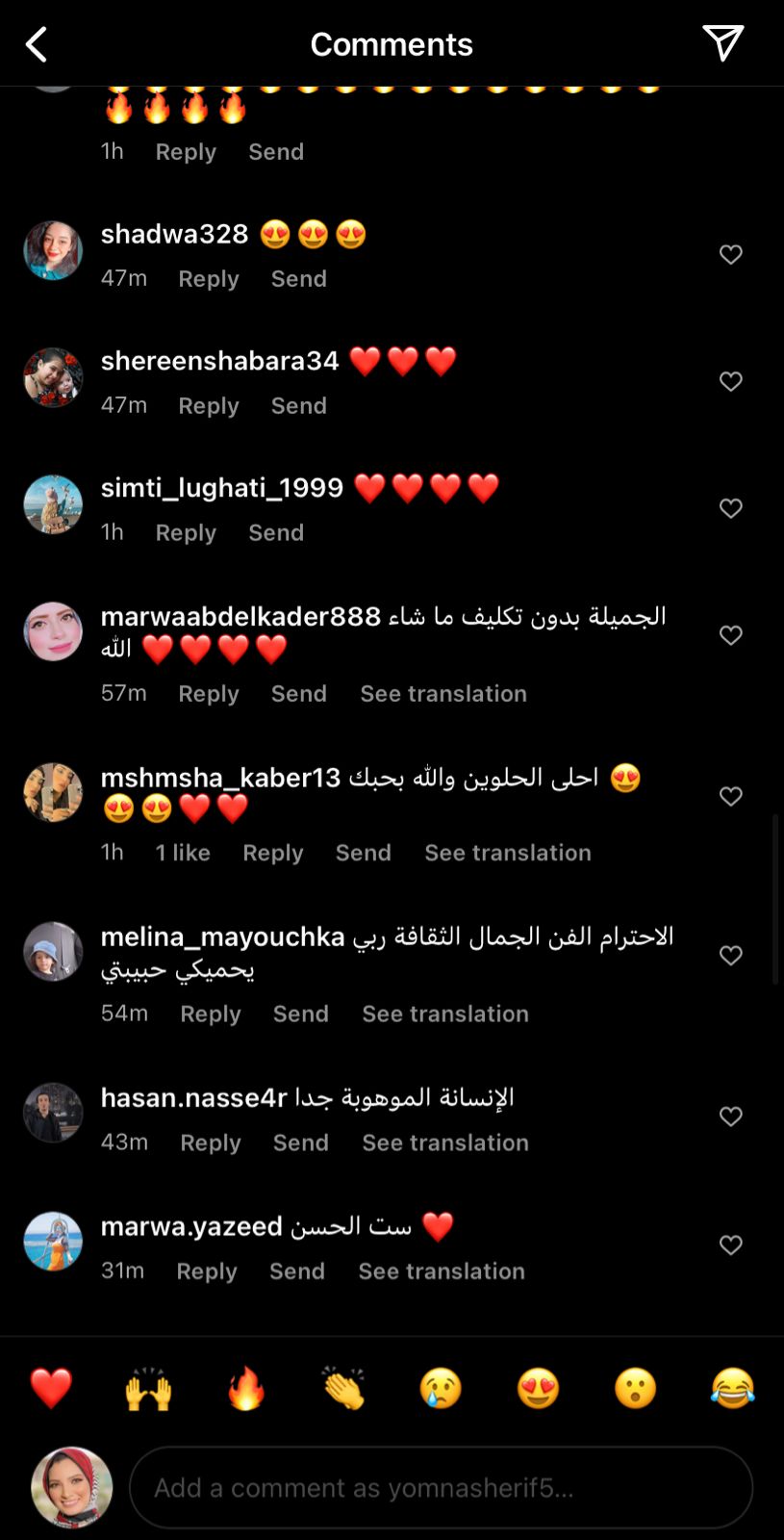Reply to marwa.yazeed's comment
Viewport: 784px width, 1540px height.
coord(207,1270)
